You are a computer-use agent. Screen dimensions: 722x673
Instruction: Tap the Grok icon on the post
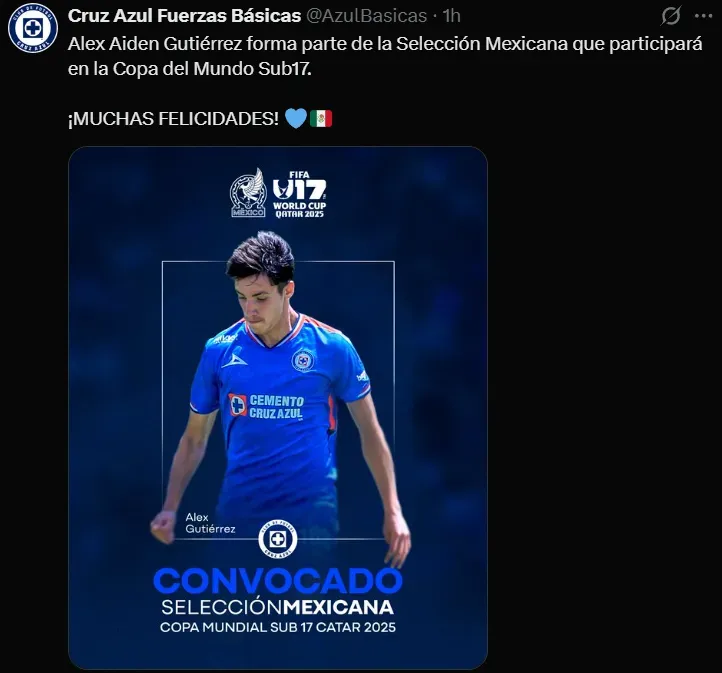(x=672, y=15)
